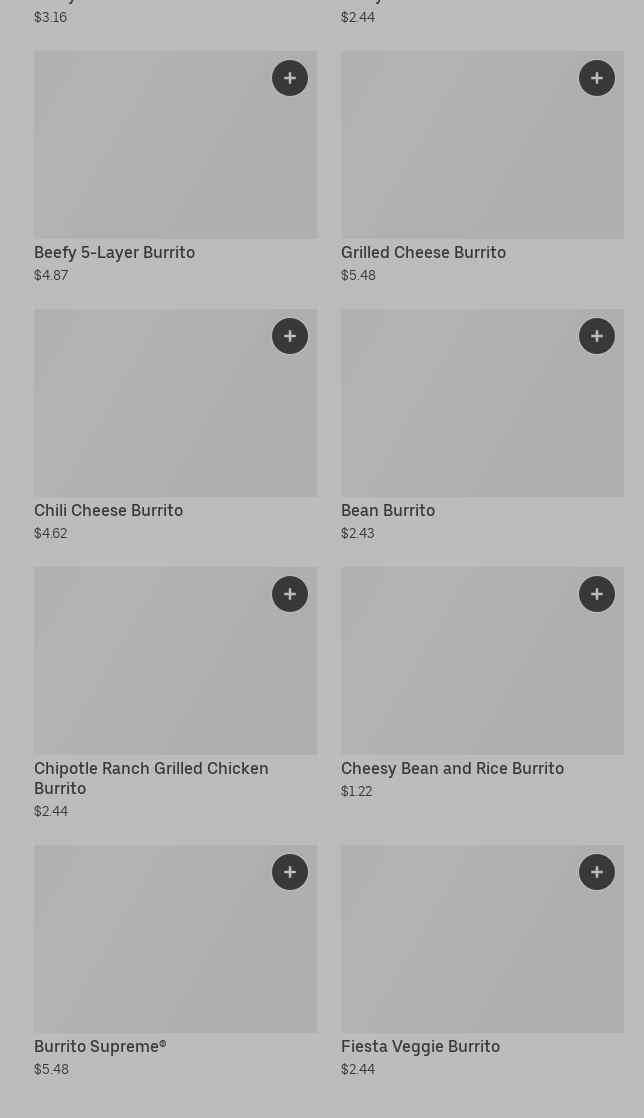The width and height of the screenshot is (644, 1118).
Task: Add Cheesy Bean and Rice Burrito
Action: [x=597, y=594]
